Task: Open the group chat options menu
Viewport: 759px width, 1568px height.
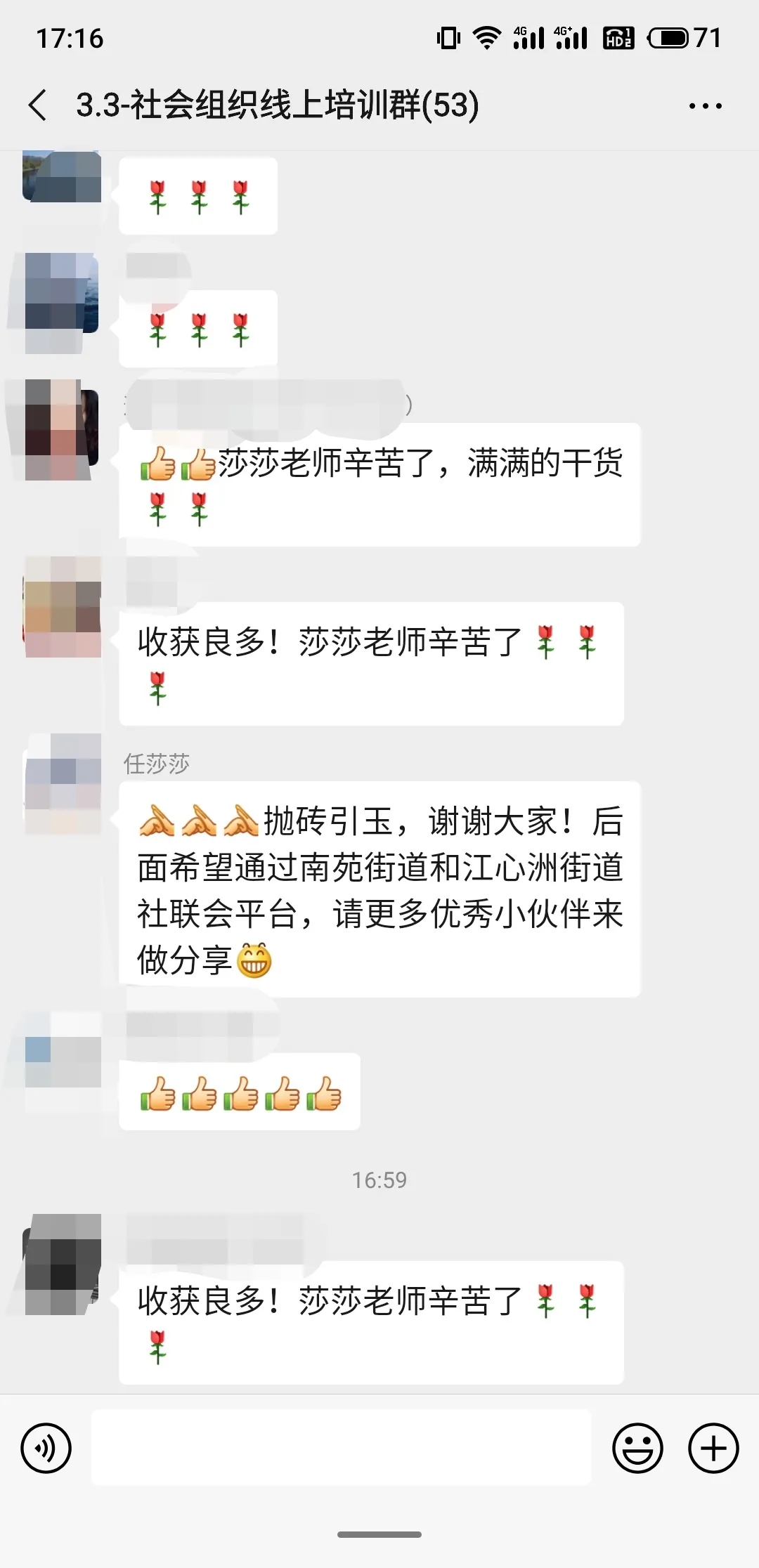Action: click(x=705, y=106)
